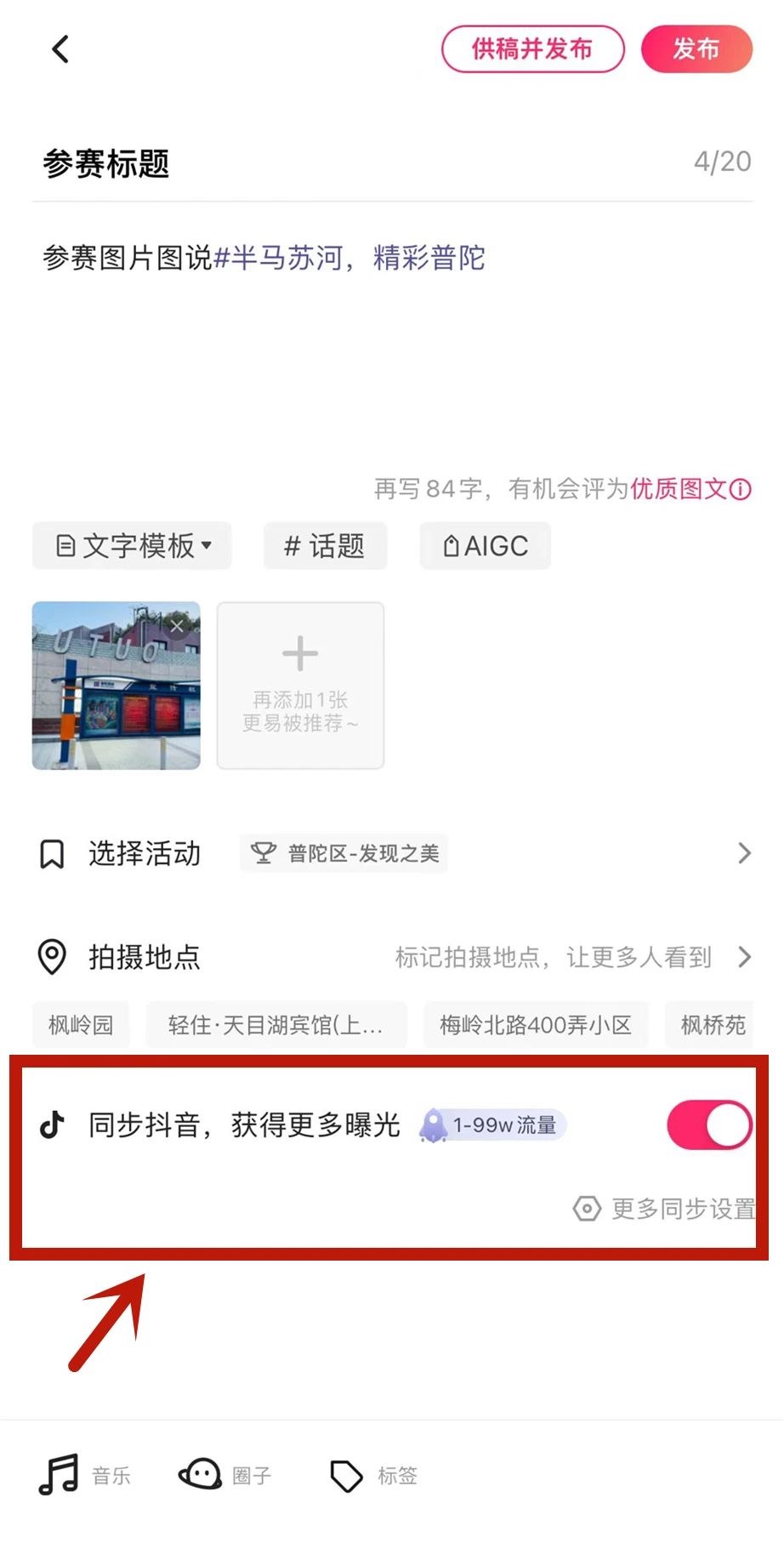The height and width of the screenshot is (1543, 784).
Task: Publish the post with 发布
Action: click(x=696, y=49)
